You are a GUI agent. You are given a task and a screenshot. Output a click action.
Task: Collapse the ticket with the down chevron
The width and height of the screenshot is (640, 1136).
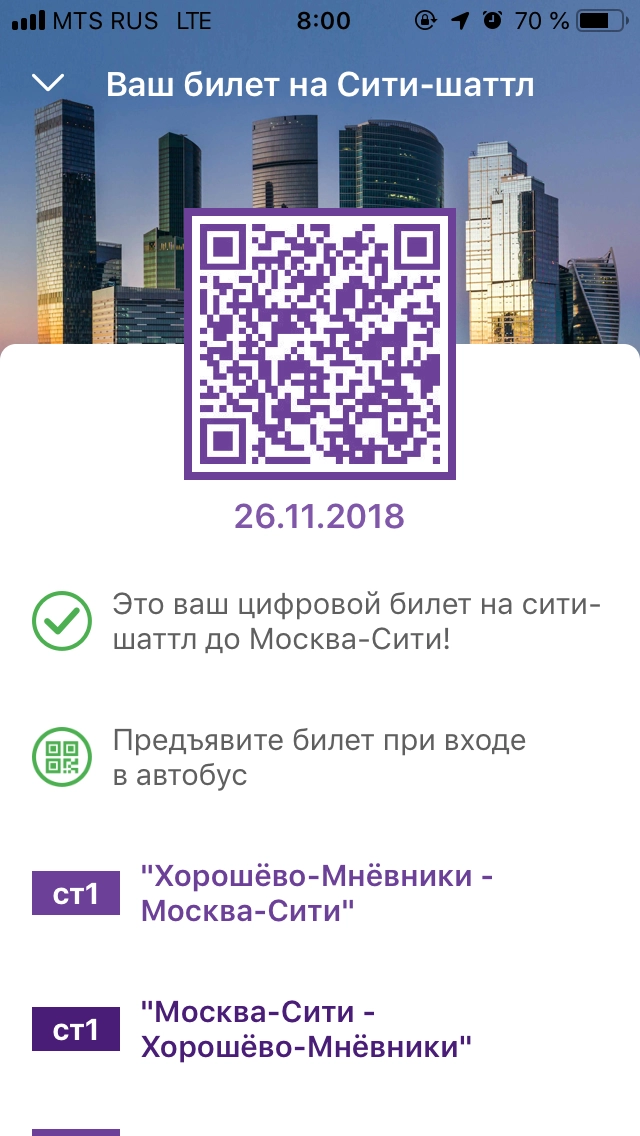tap(48, 84)
